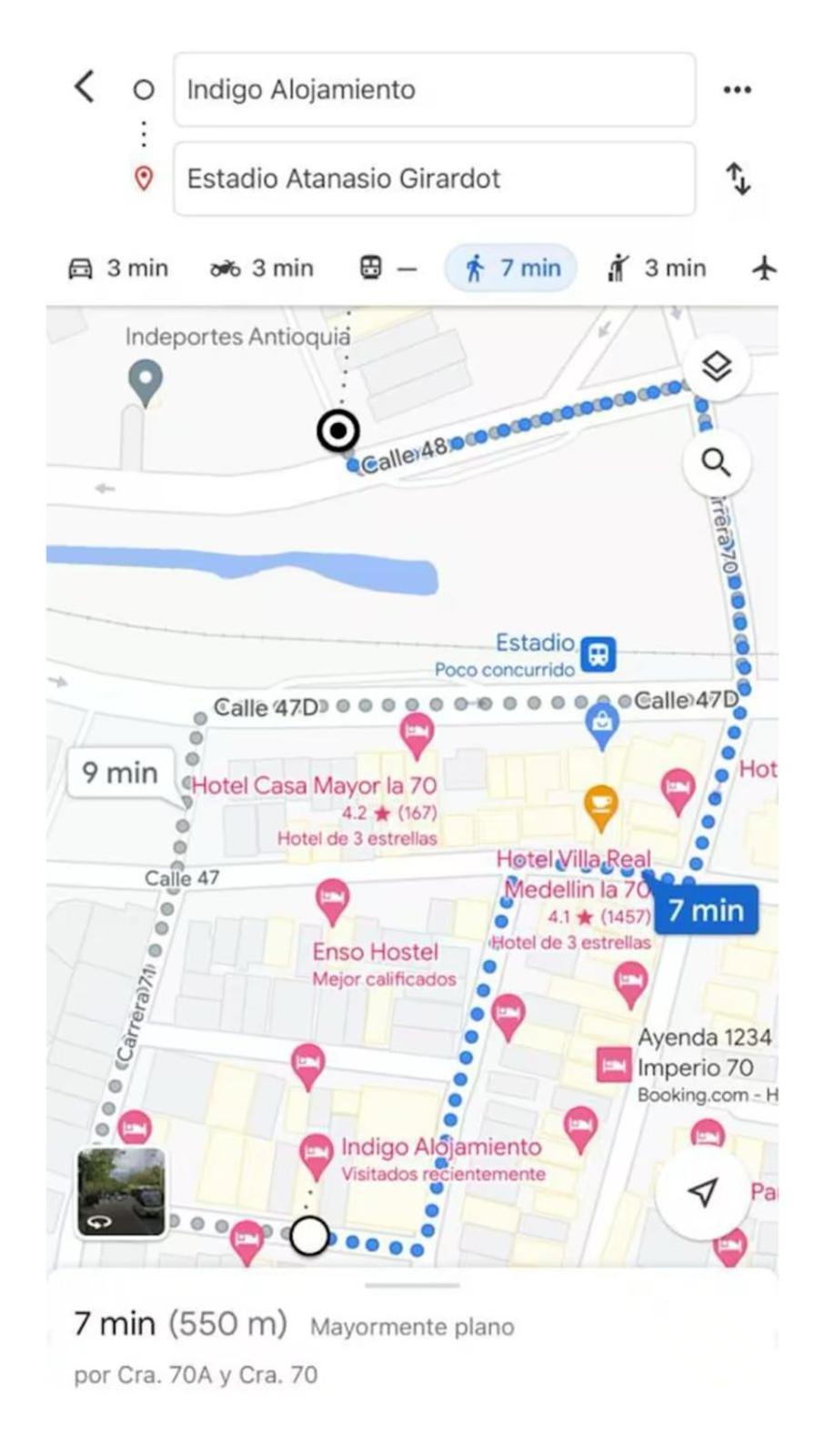Edit destination Estadio Atanasio Girardot
The image size is (825, 1456).
point(434,178)
